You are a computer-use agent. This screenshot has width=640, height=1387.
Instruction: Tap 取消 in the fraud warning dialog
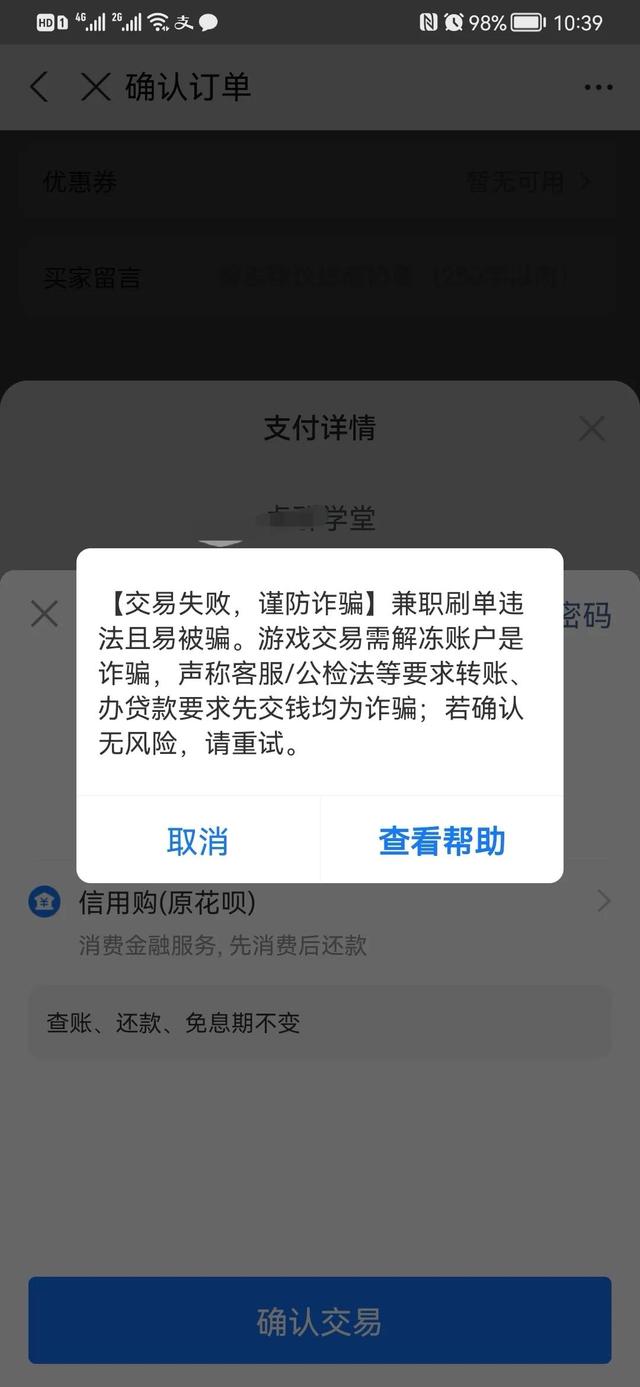[x=198, y=841]
